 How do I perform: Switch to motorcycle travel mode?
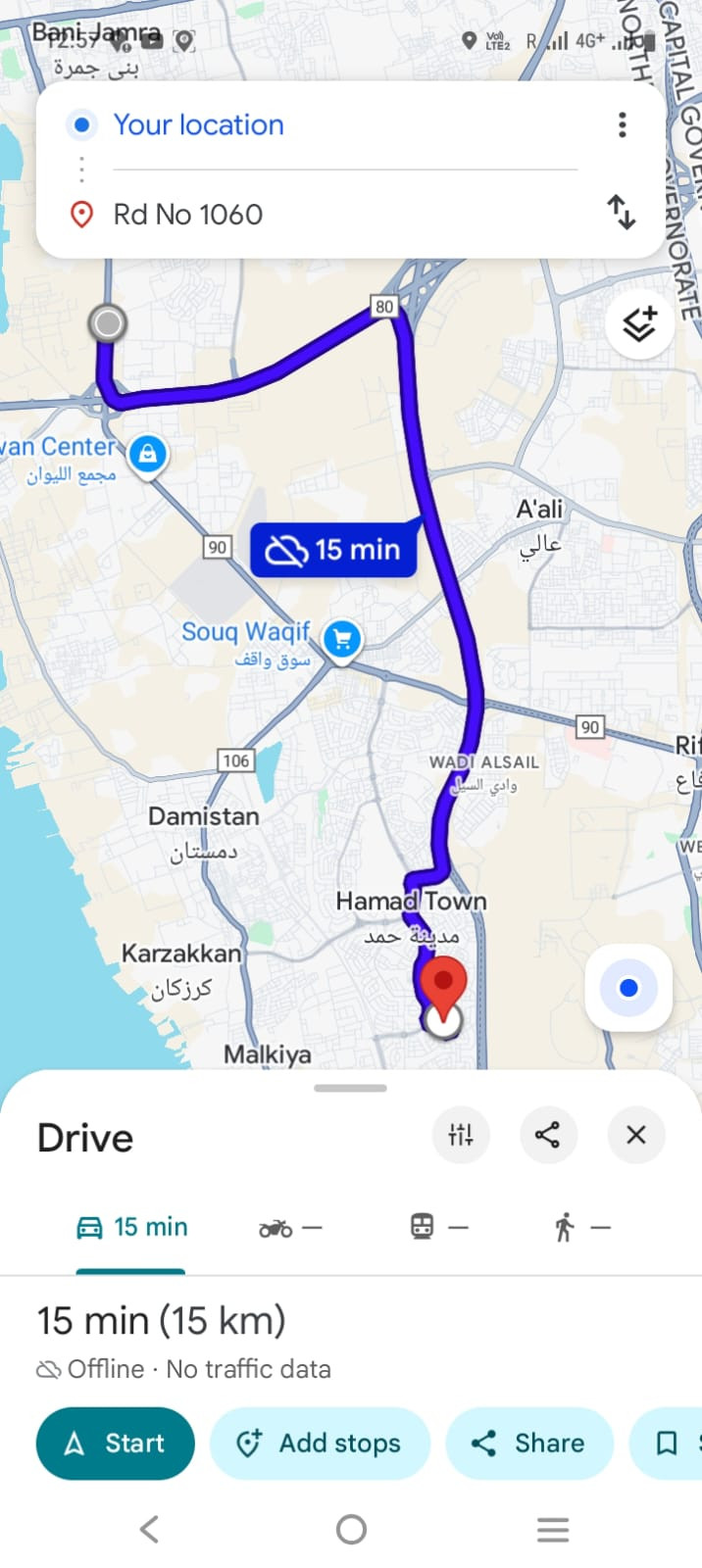point(289,1227)
